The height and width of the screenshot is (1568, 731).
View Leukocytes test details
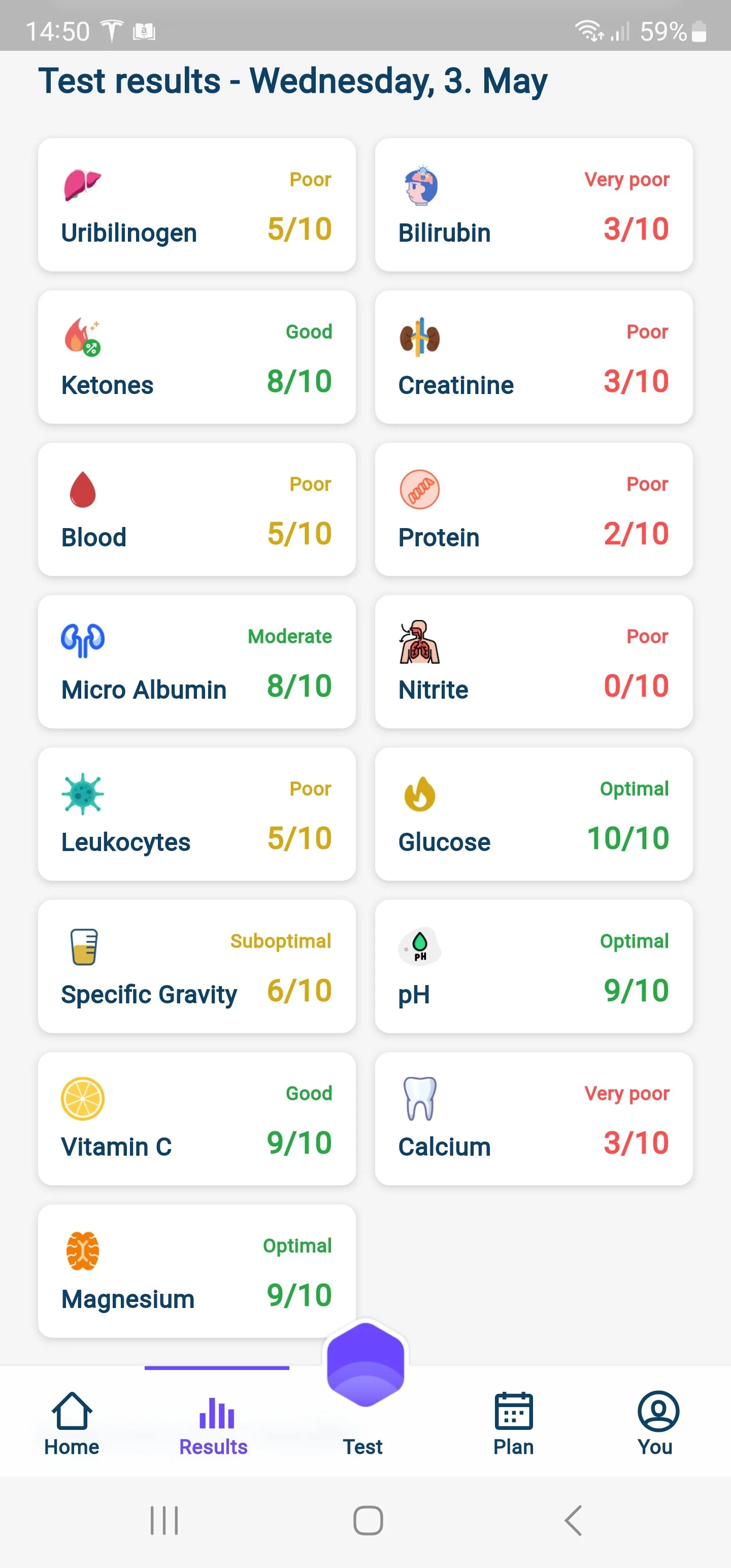196,814
